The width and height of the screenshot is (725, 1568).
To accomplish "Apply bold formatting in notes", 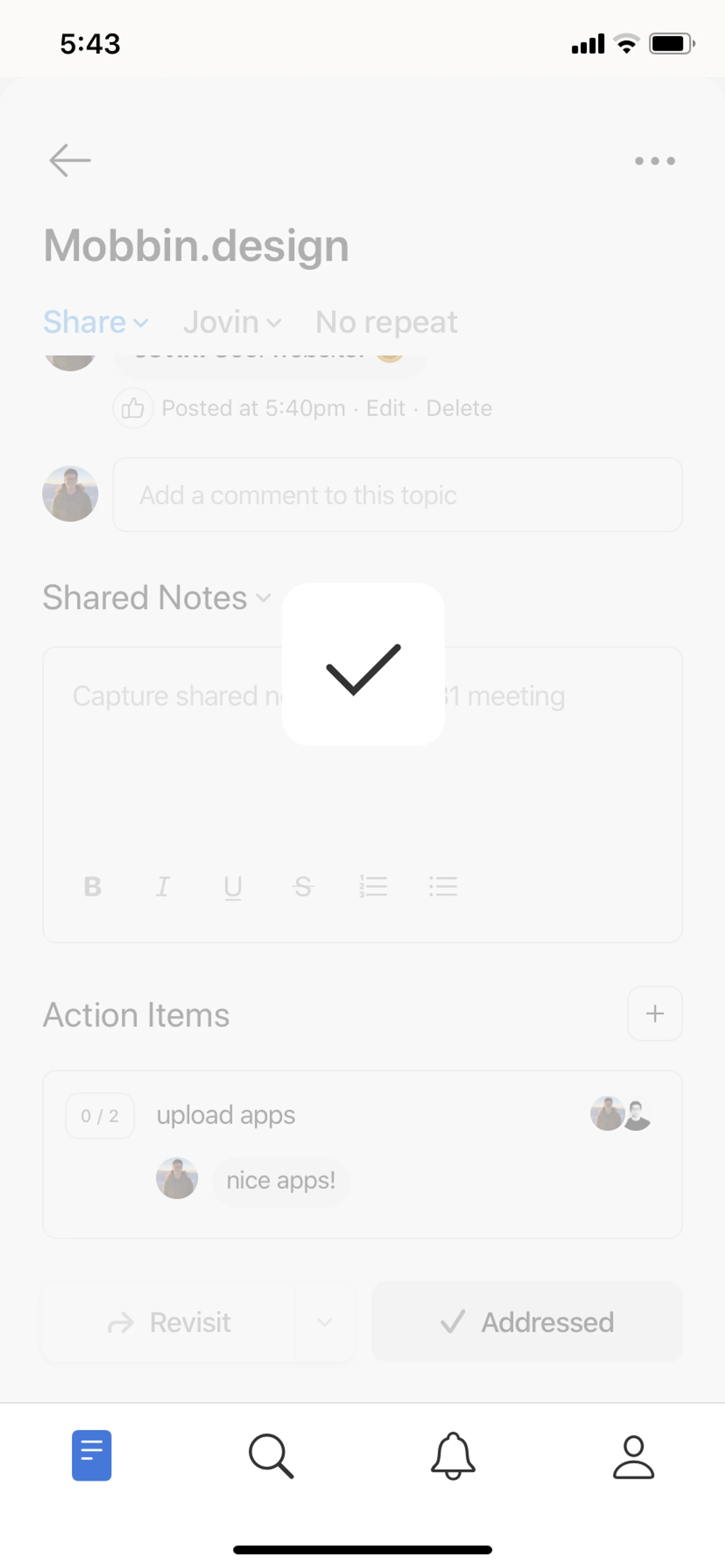I will pos(93,886).
